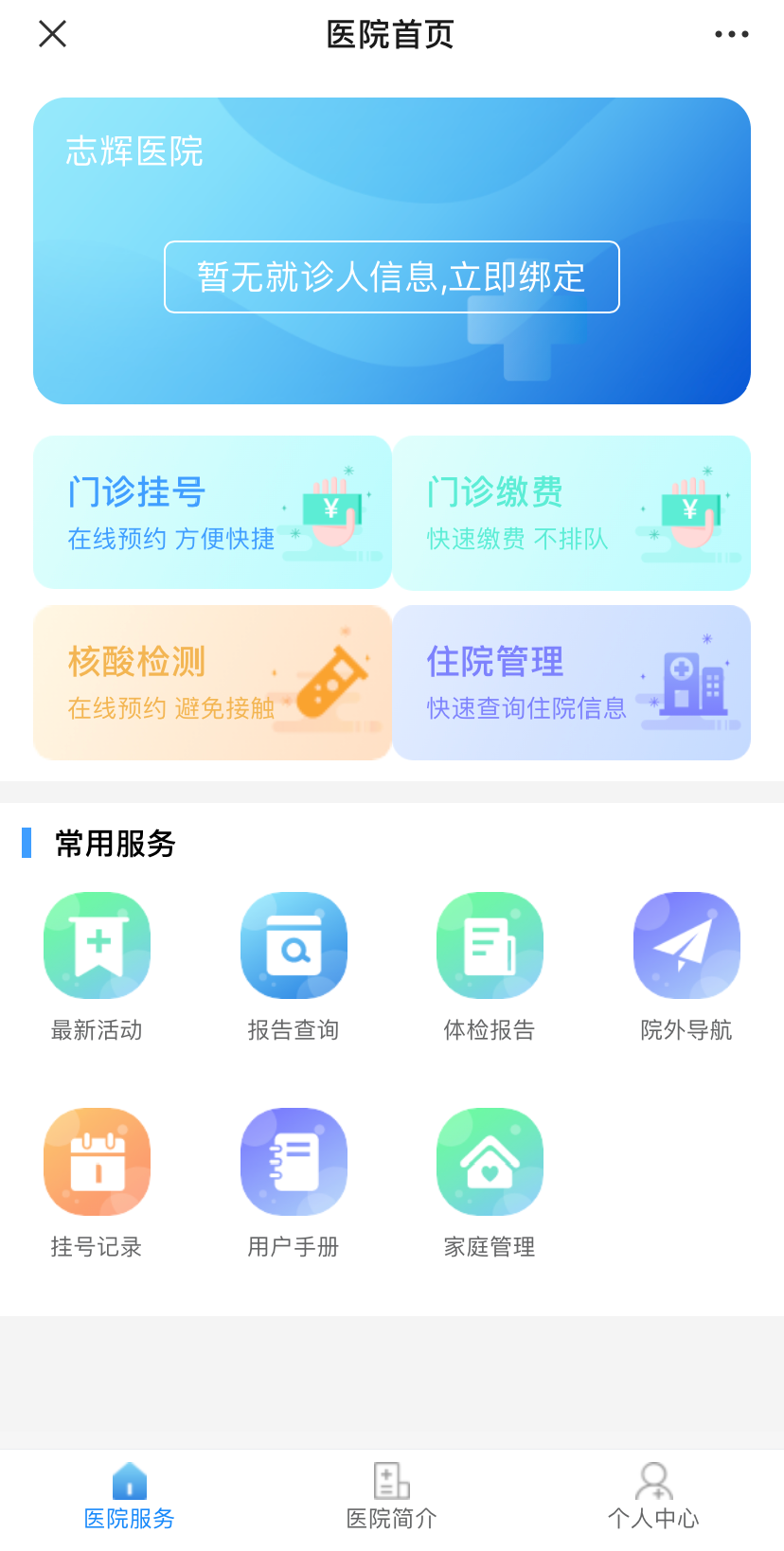784x1551 pixels.
Task: Open 院外导航 service
Action: click(x=686, y=967)
